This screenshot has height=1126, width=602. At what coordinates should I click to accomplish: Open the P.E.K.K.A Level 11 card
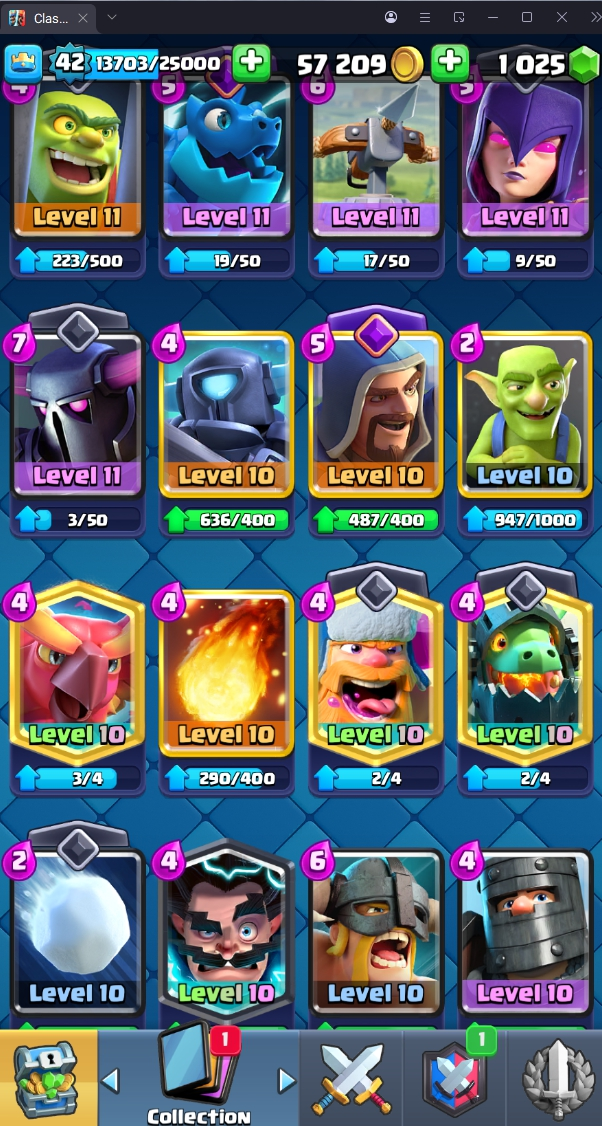(77, 420)
